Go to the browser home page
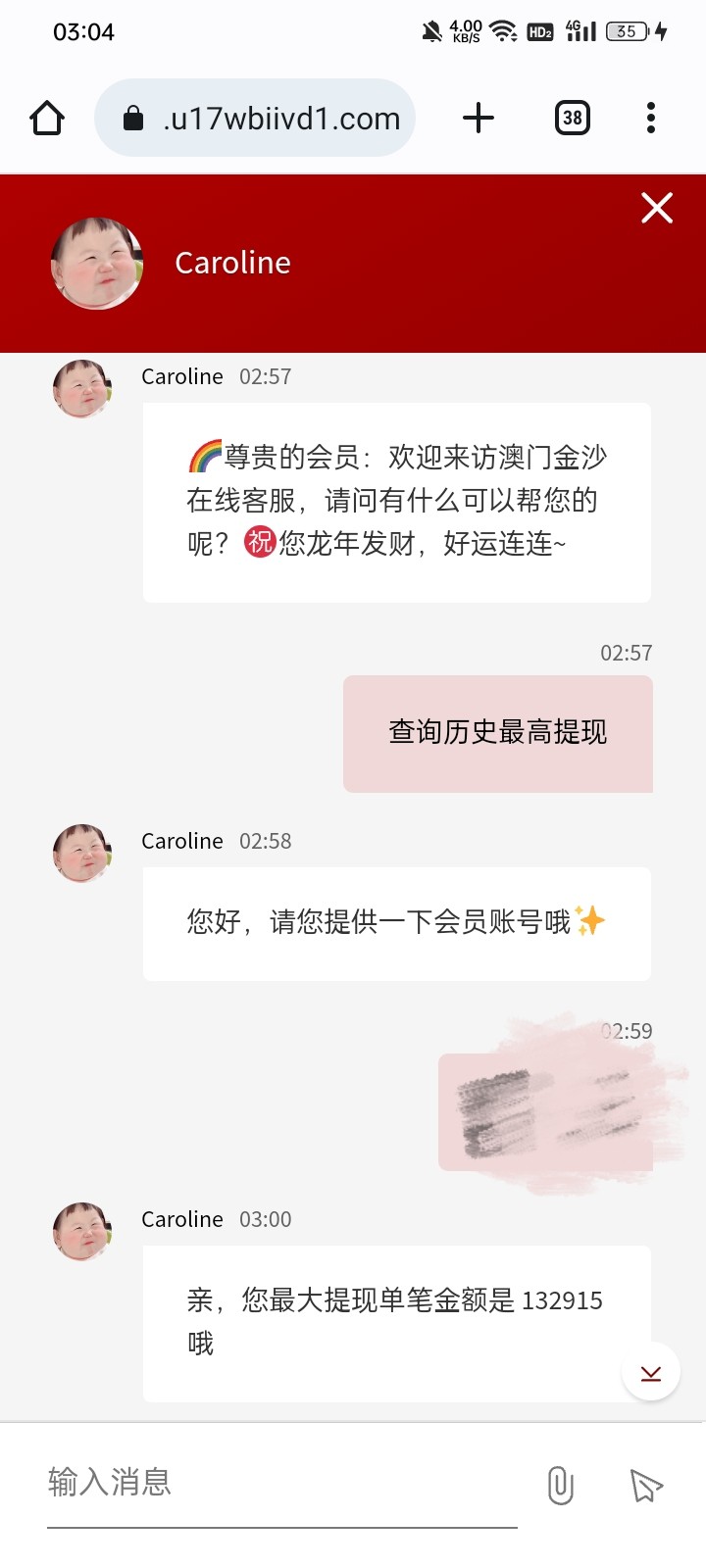The width and height of the screenshot is (706, 1568). [47, 119]
